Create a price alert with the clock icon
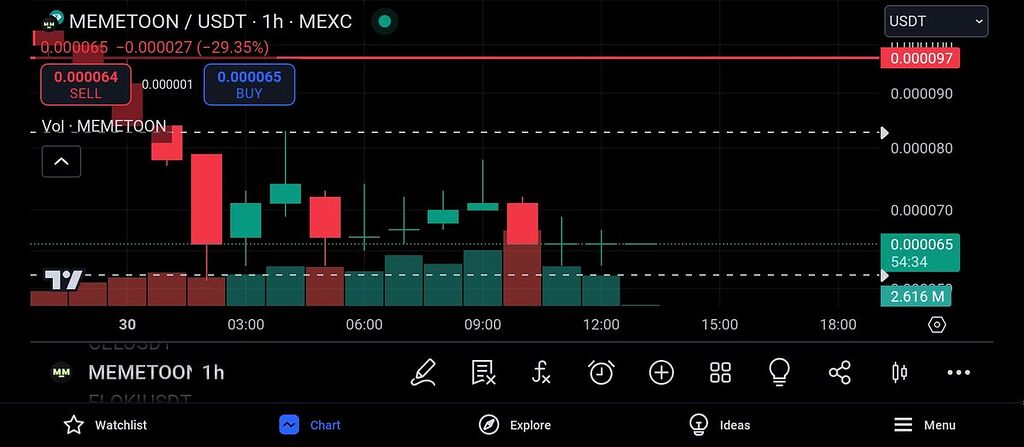Viewport: 1024px width, 447px height. [x=601, y=373]
